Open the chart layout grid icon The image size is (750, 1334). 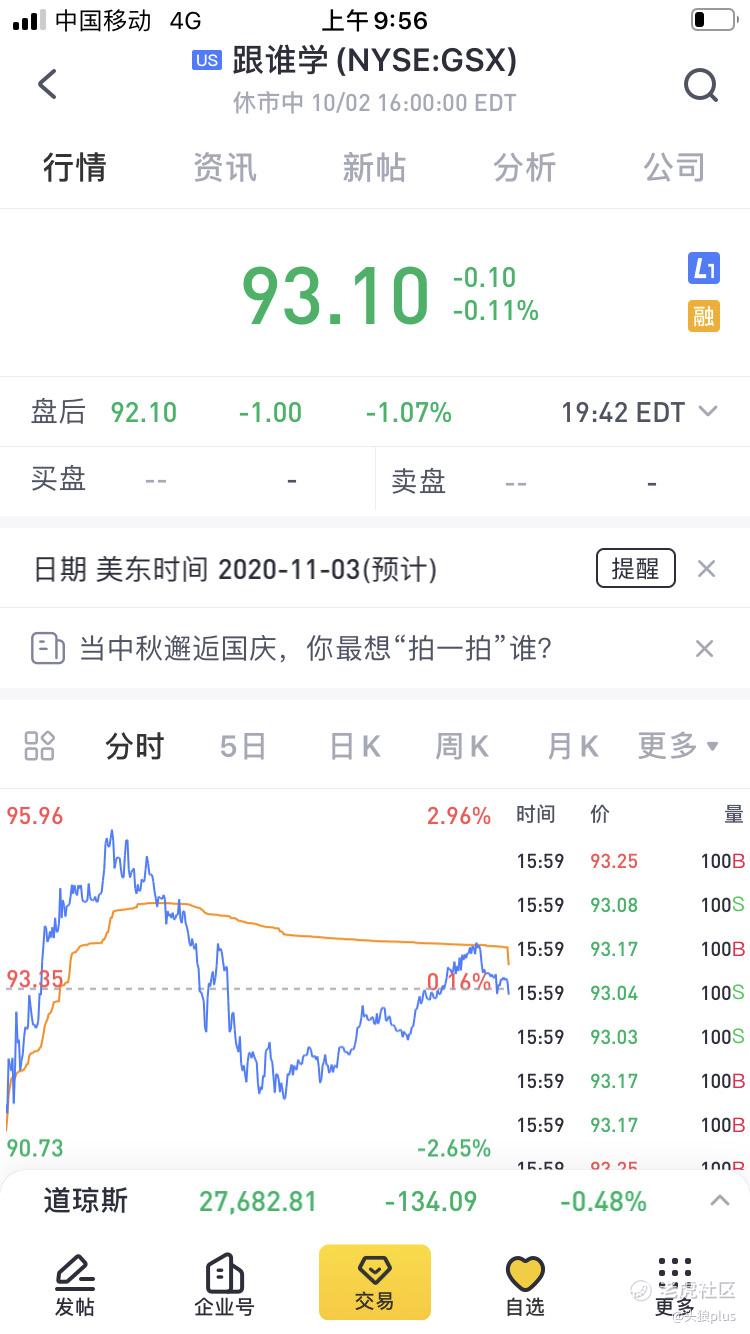tap(40, 746)
